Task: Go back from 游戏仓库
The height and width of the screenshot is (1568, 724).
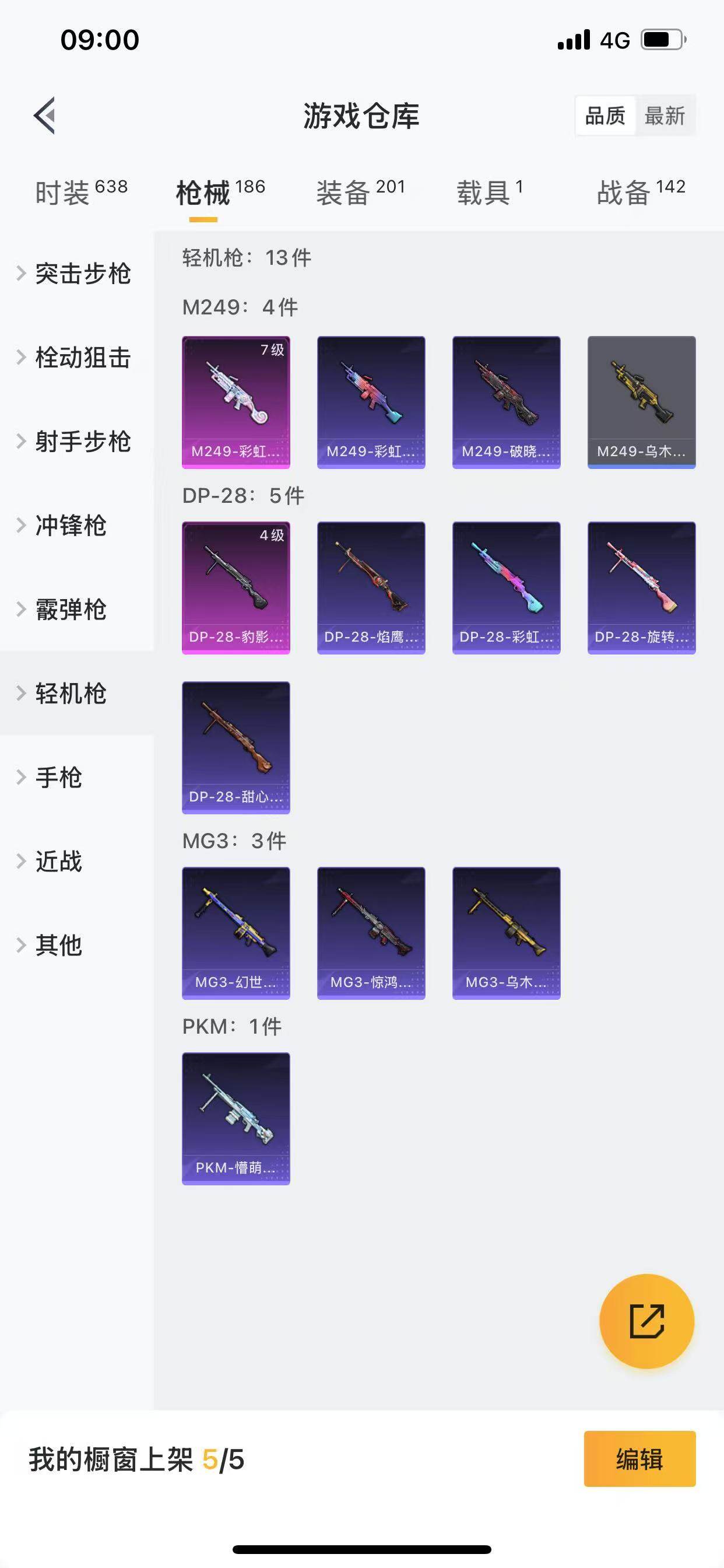Action: 44,115
